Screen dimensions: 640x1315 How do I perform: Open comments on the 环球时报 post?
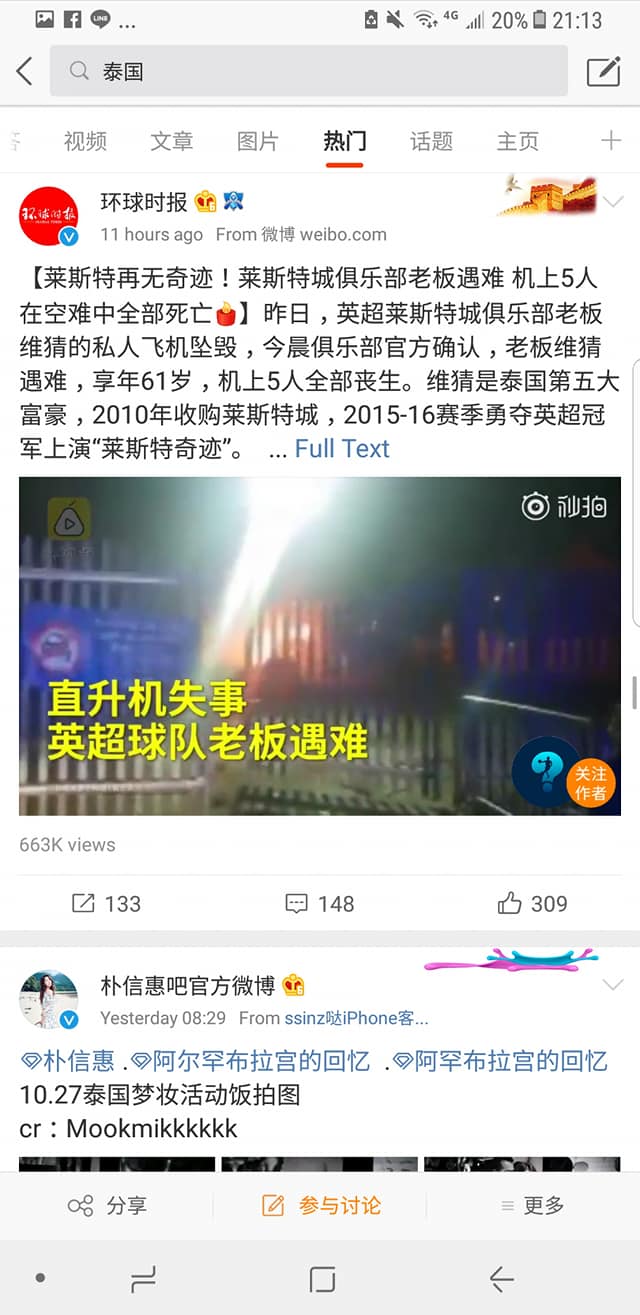click(320, 904)
